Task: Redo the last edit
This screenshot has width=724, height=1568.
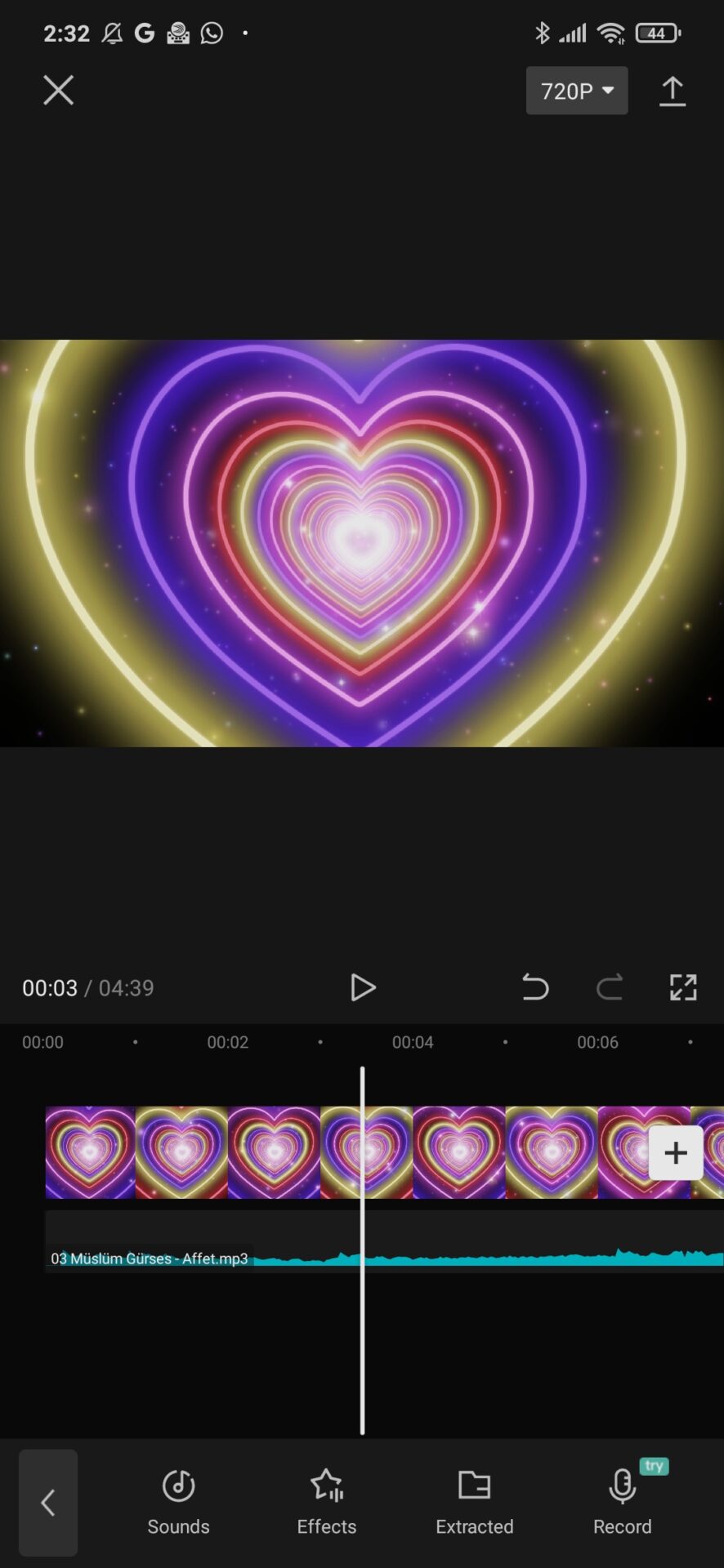Action: click(610, 987)
